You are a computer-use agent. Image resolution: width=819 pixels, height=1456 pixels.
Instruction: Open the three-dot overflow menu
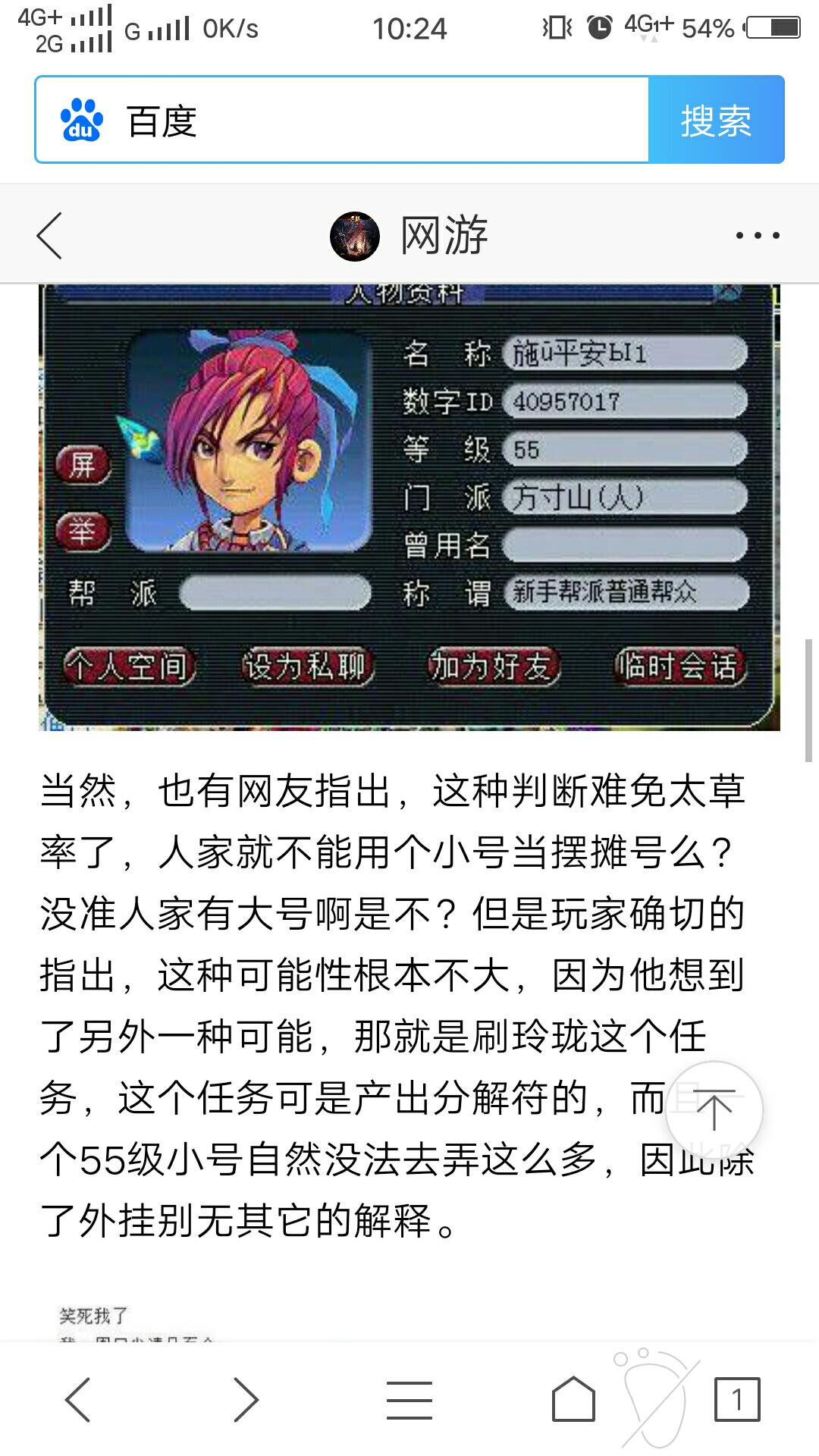coord(757,235)
